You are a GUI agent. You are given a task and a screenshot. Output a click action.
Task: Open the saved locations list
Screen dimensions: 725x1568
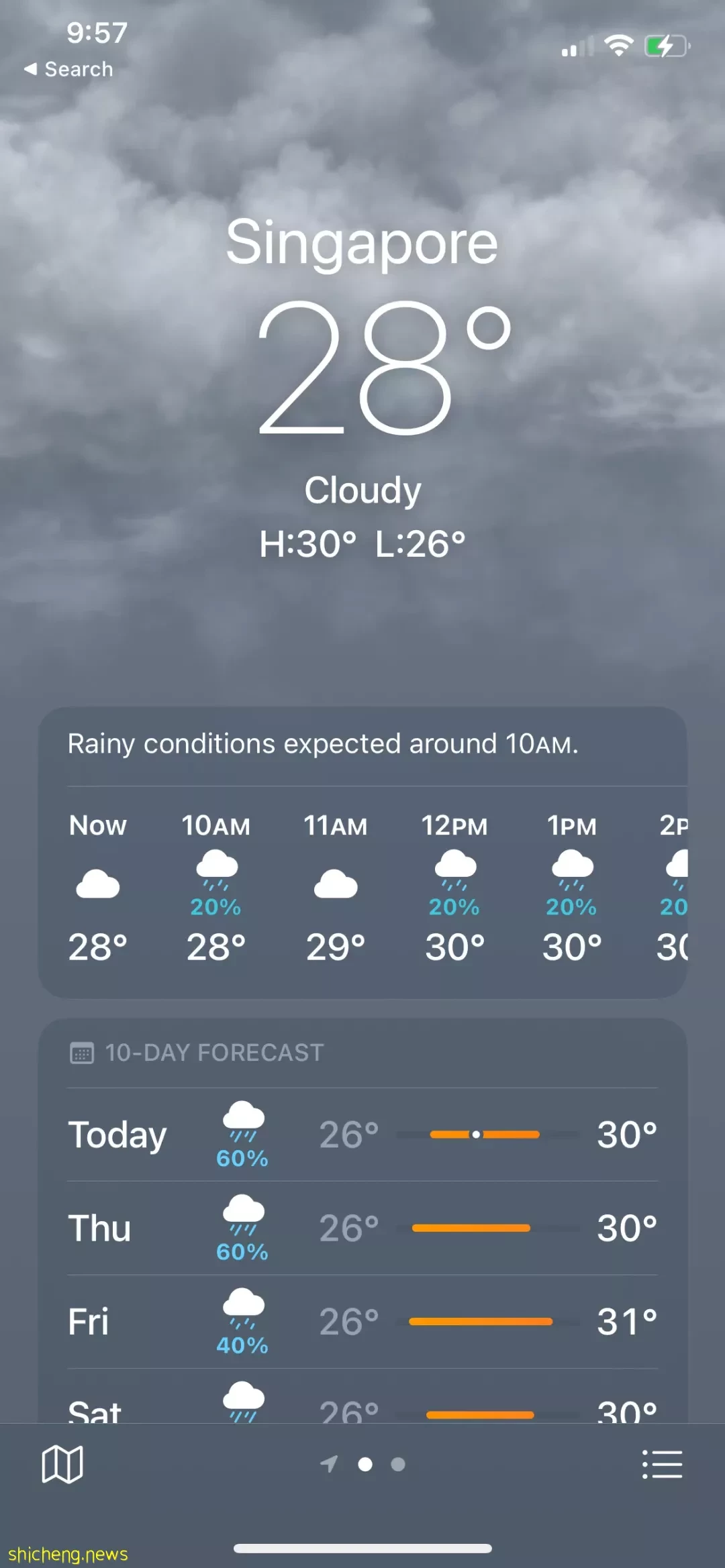coord(662,1464)
